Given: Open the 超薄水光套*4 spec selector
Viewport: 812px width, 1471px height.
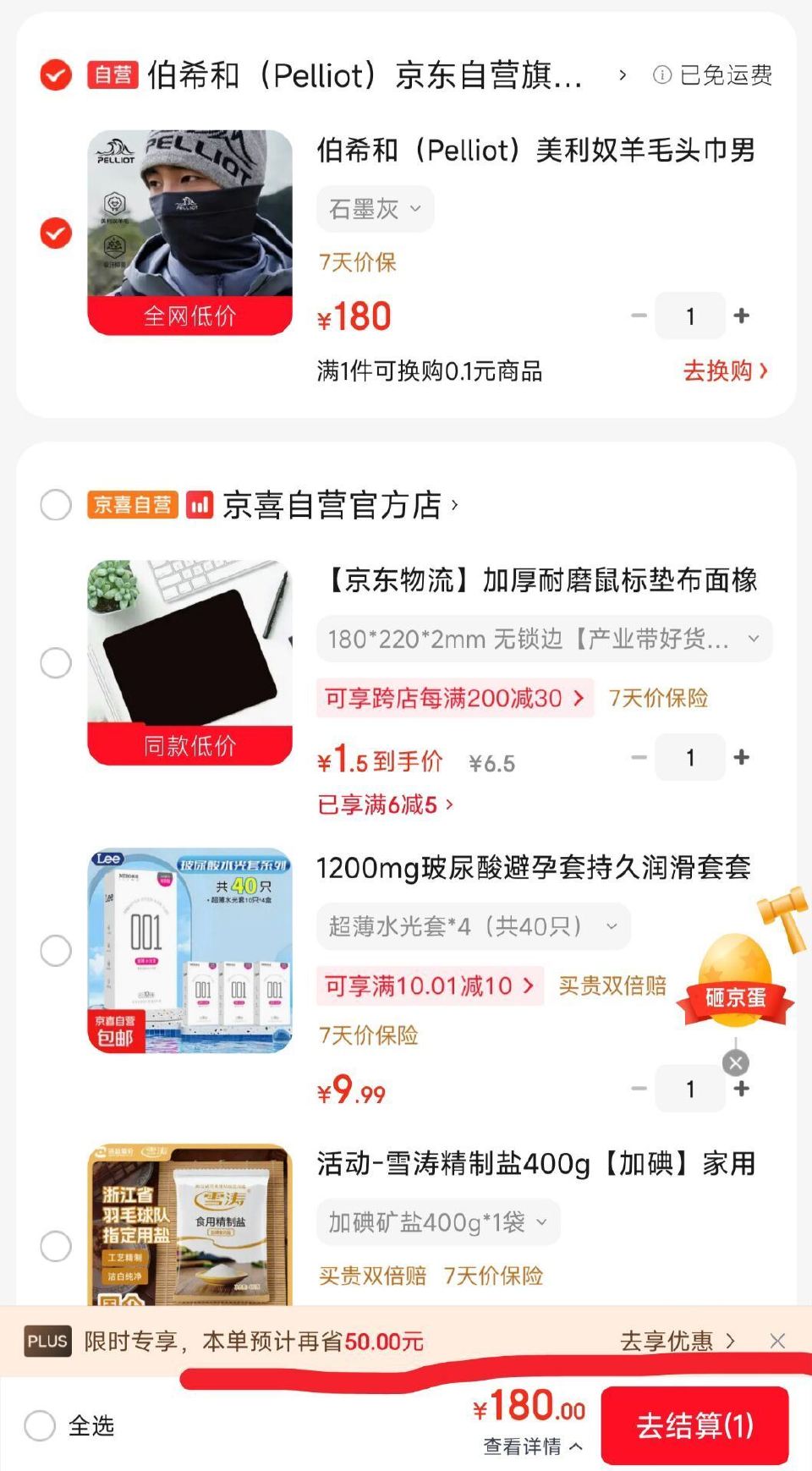Looking at the screenshot, I should click(472, 927).
